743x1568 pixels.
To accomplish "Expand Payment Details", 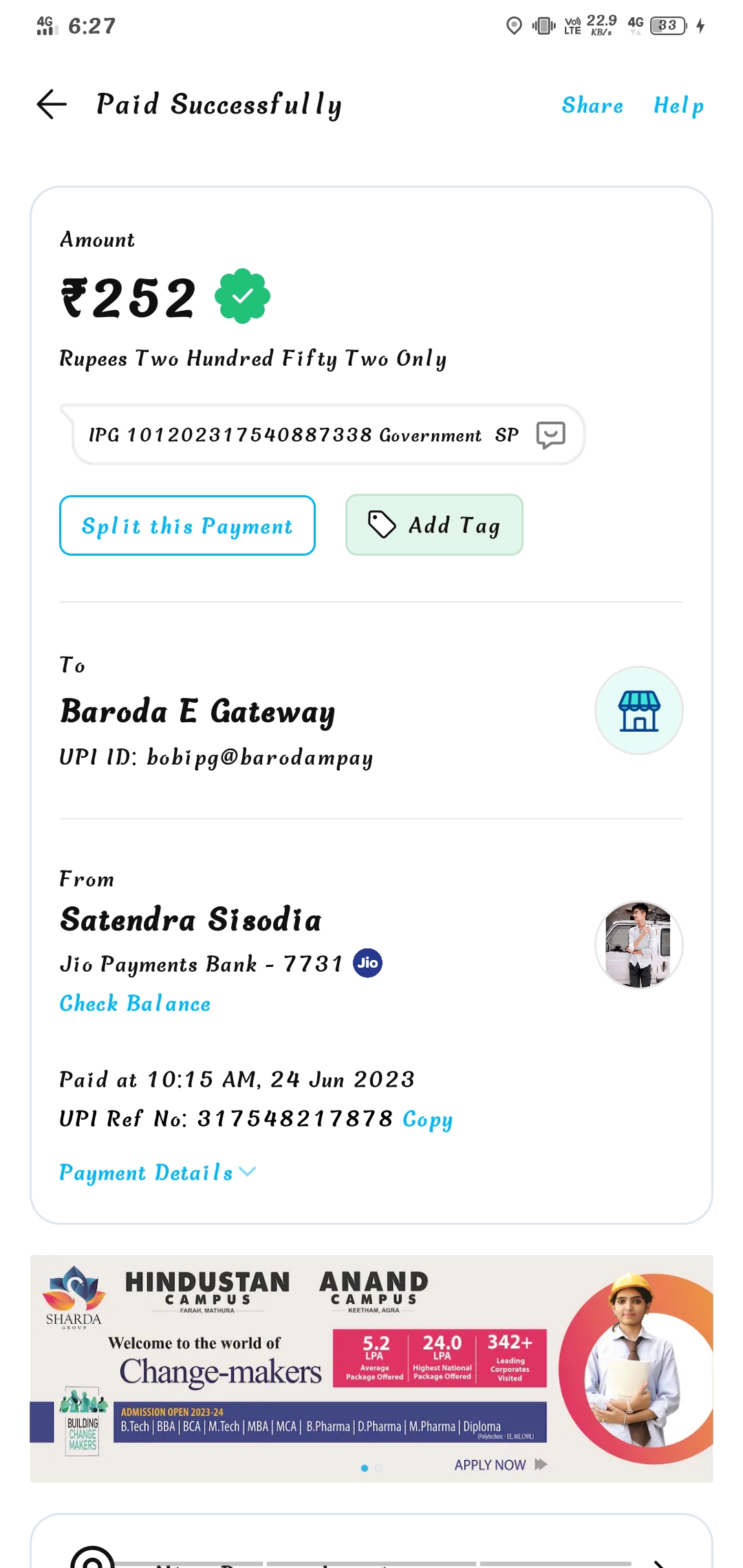I will (157, 1172).
